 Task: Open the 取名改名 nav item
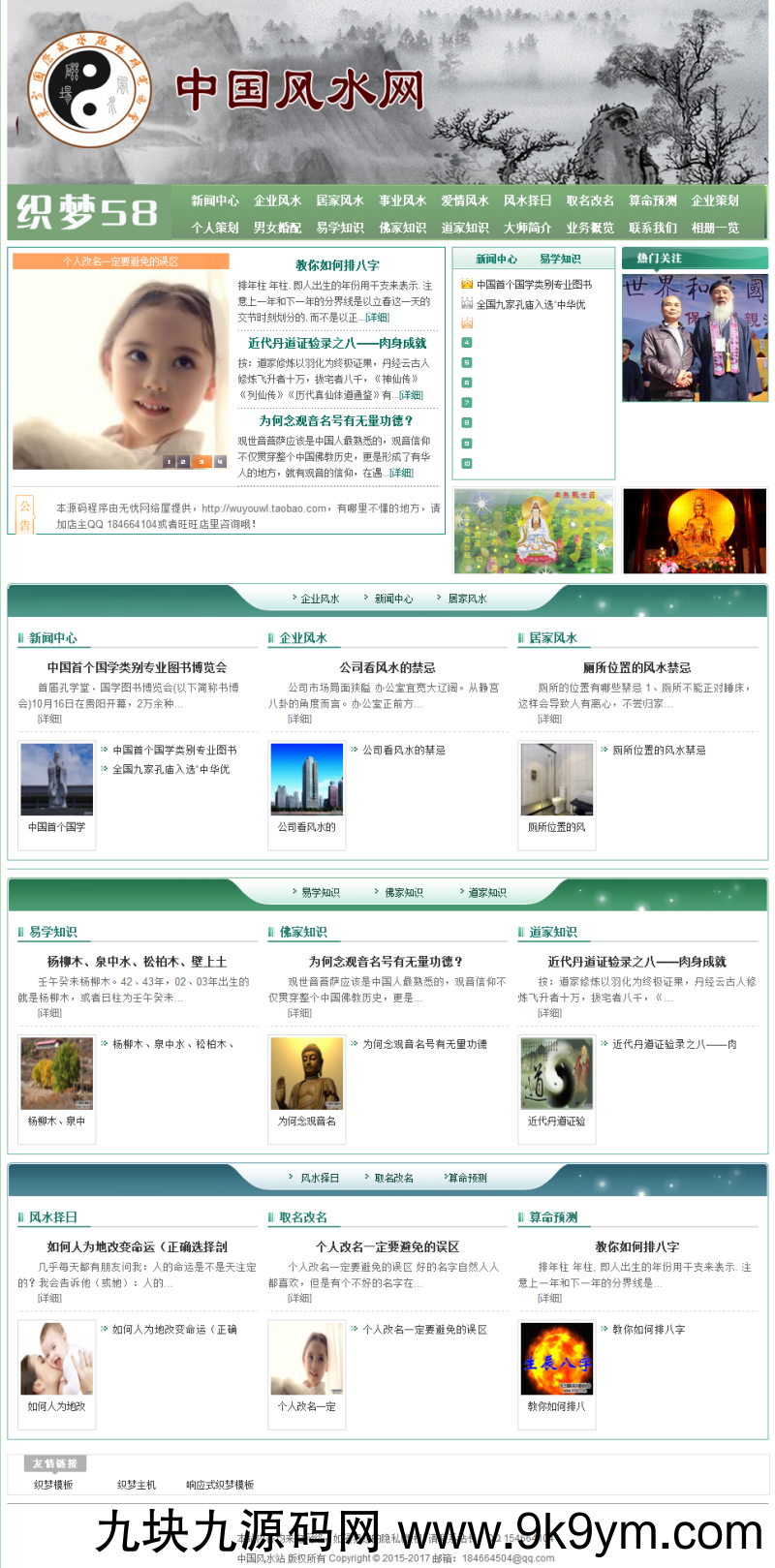(590, 200)
